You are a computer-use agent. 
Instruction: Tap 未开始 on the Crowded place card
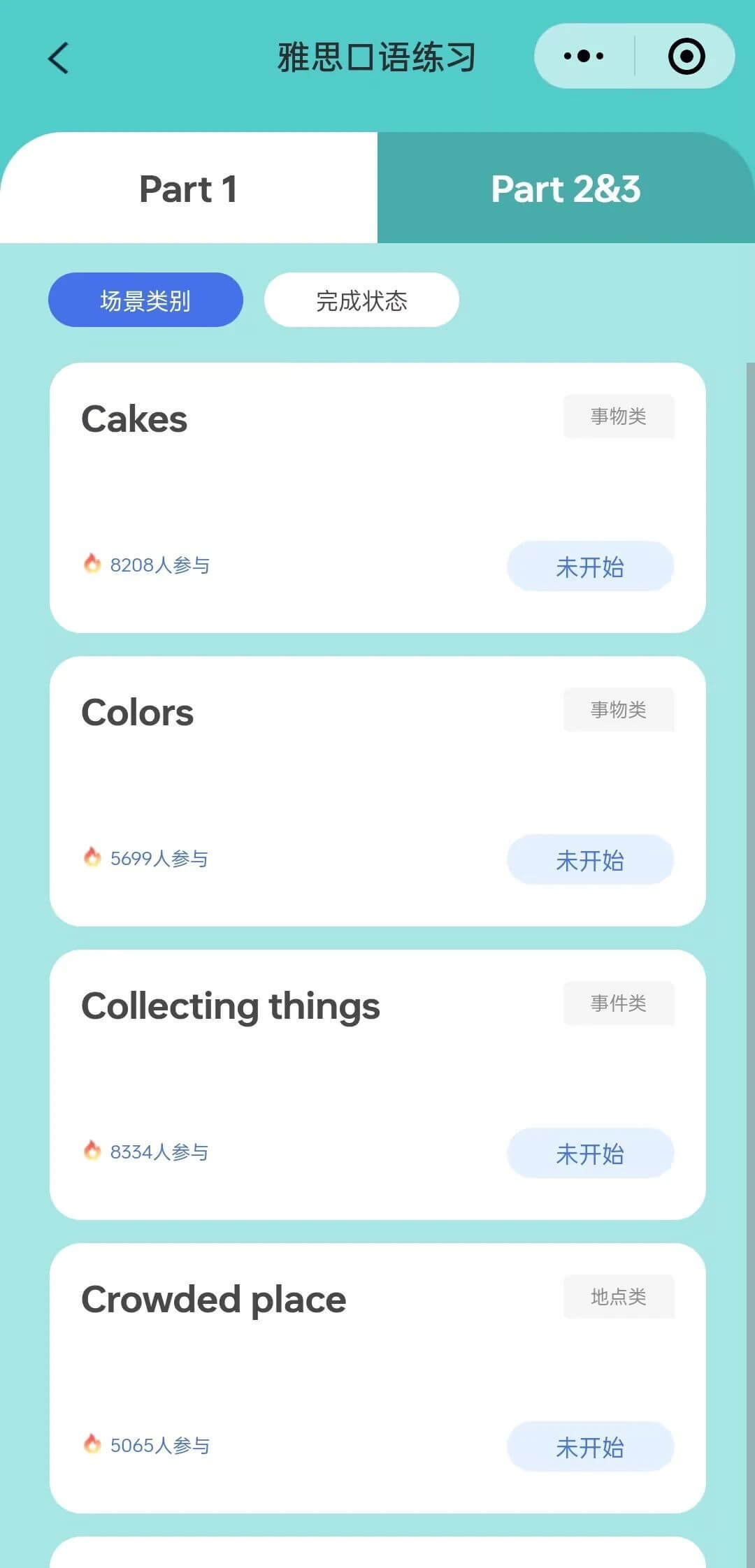pyautogui.click(x=589, y=1447)
